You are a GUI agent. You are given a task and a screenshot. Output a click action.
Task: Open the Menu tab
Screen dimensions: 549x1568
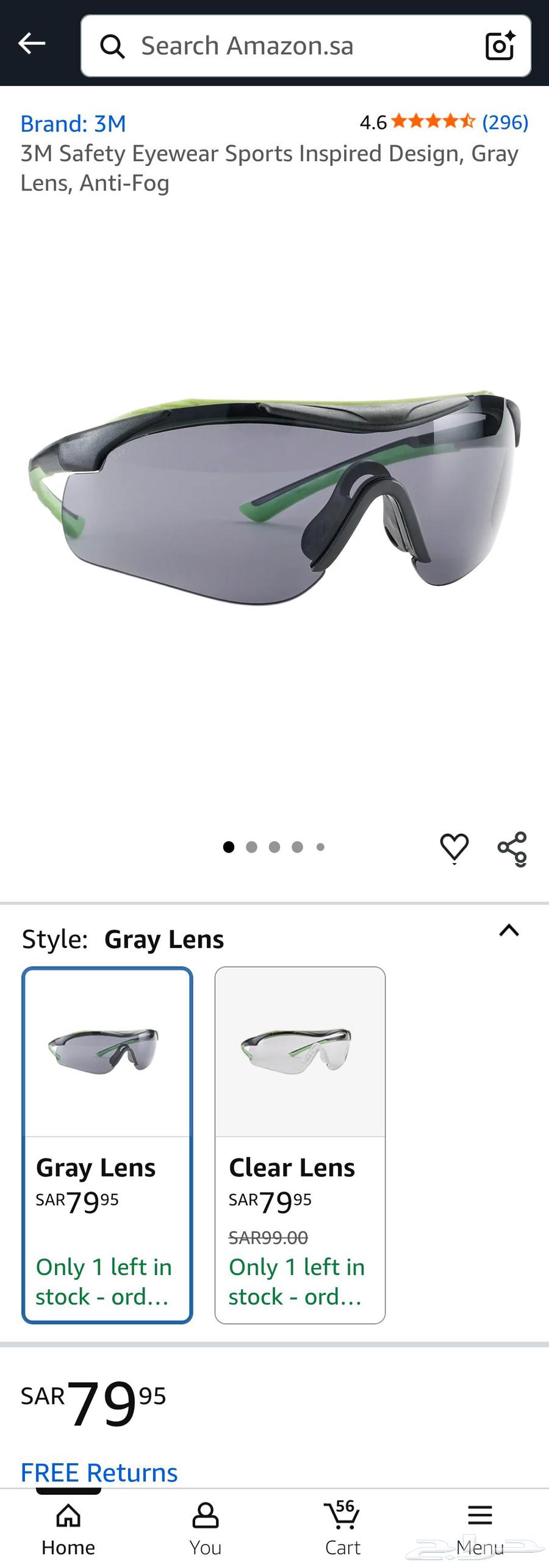480,1529
